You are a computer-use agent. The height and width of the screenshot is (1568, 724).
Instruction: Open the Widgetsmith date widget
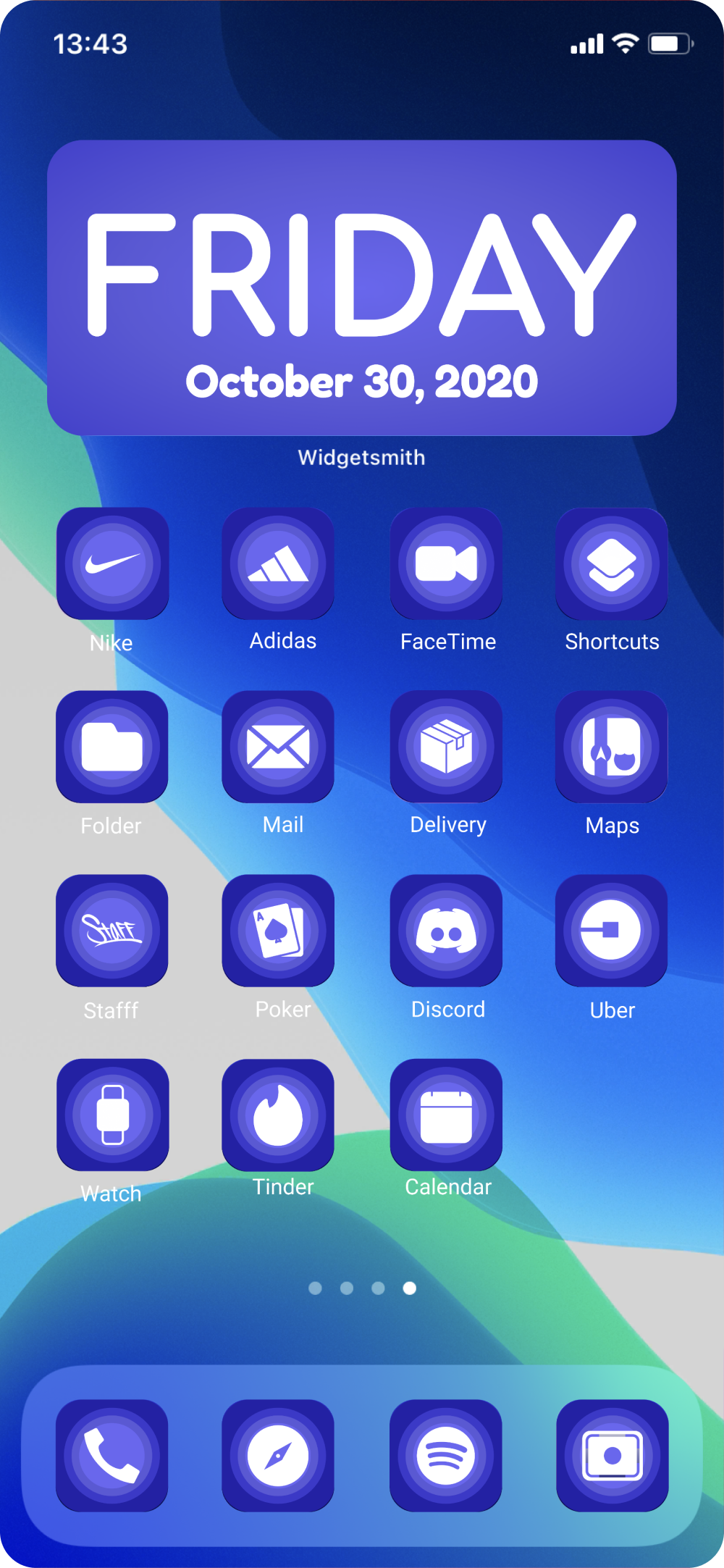362,288
